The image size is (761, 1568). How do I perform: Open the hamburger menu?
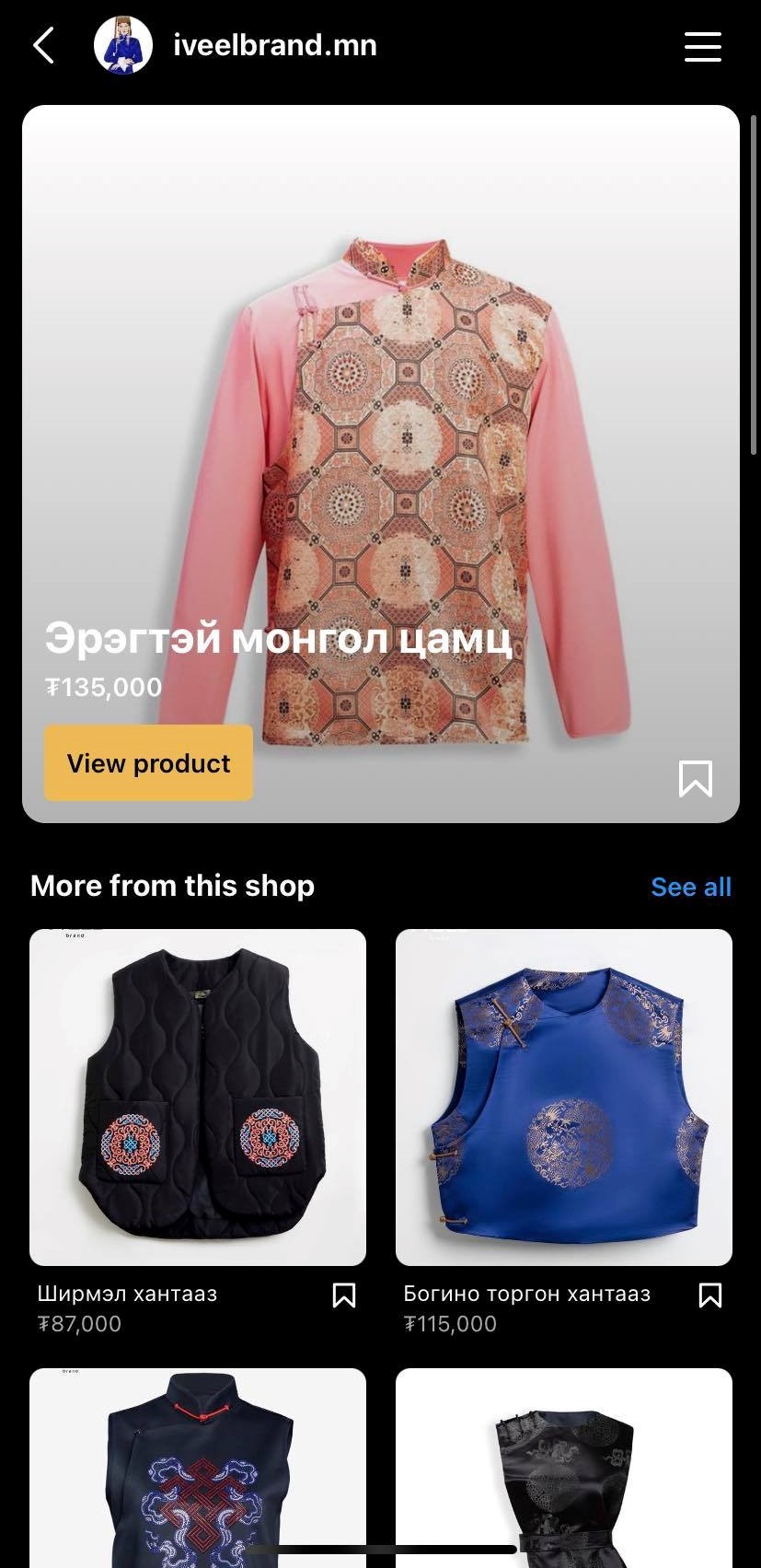[x=702, y=46]
